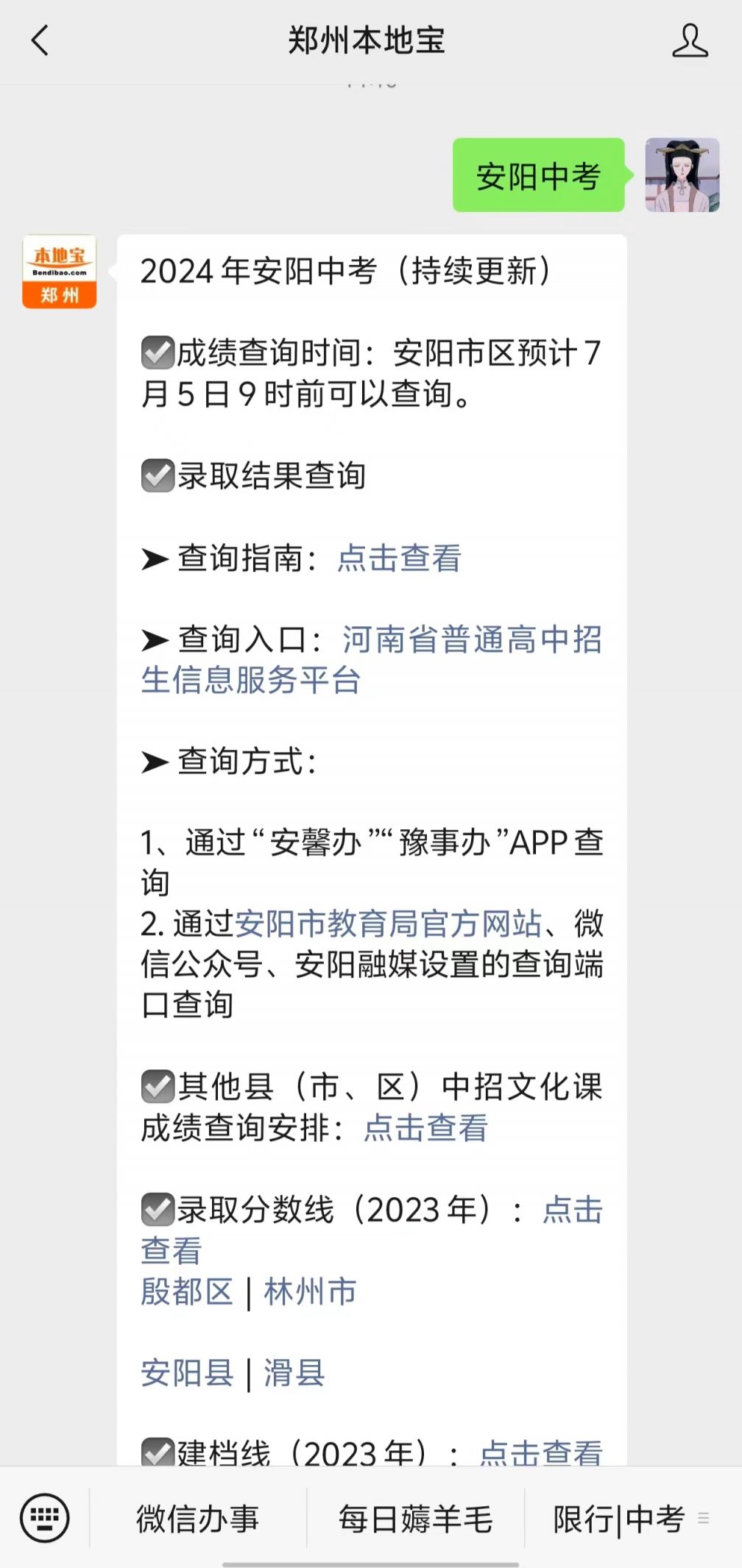Open the 微信办事 menu
Image resolution: width=742 pixels, height=1568 pixels.
pyautogui.click(x=198, y=1519)
